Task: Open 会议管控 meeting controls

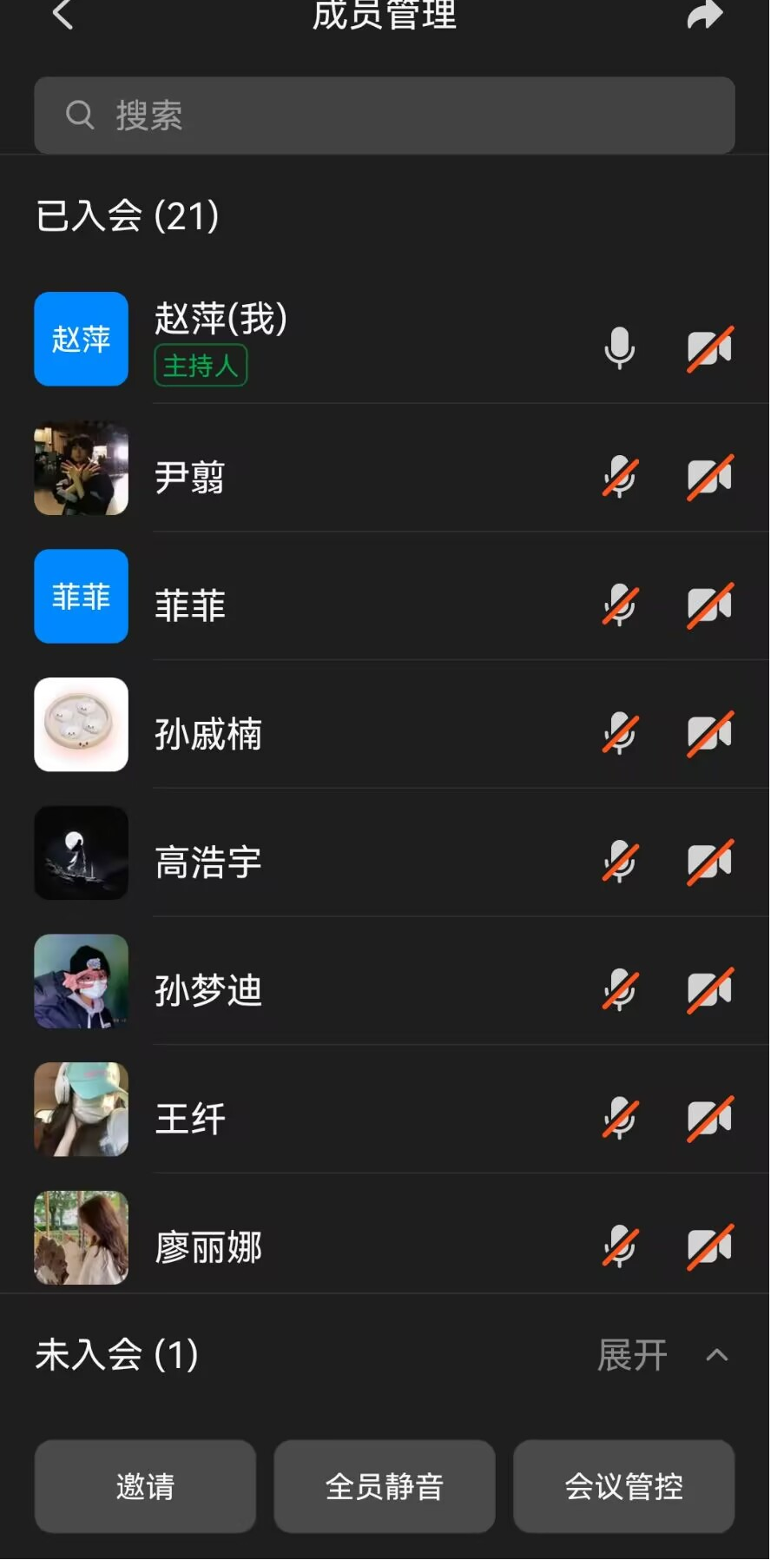Action: pos(623,1486)
